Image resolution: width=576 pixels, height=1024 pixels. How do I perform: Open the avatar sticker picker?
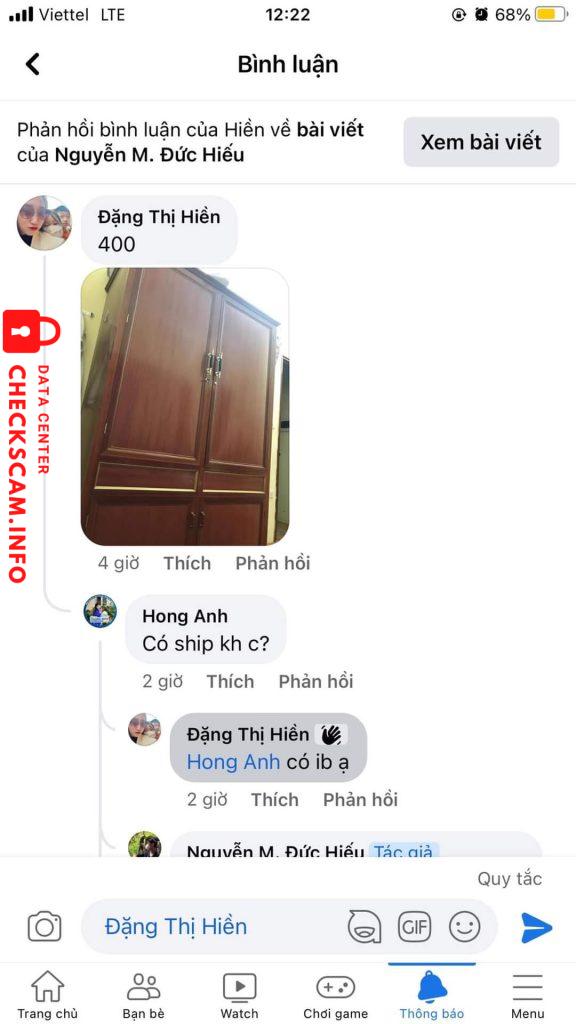pos(364,927)
